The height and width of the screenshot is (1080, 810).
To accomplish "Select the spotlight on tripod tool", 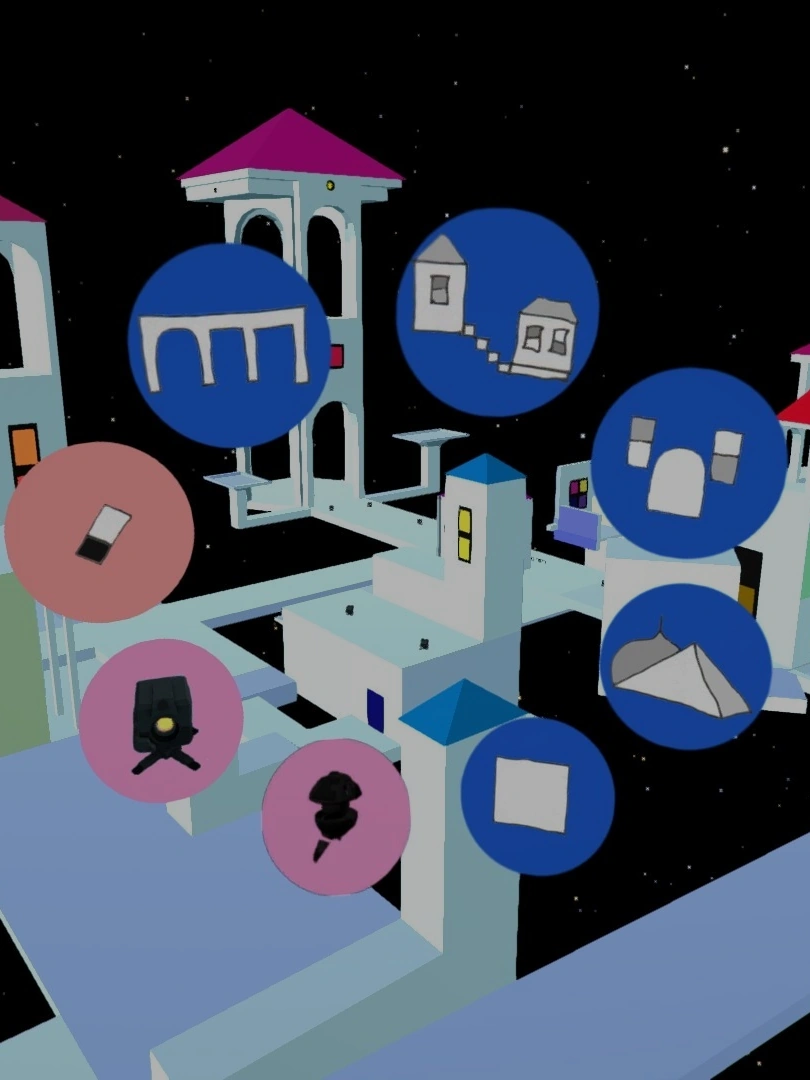I will click(161, 721).
